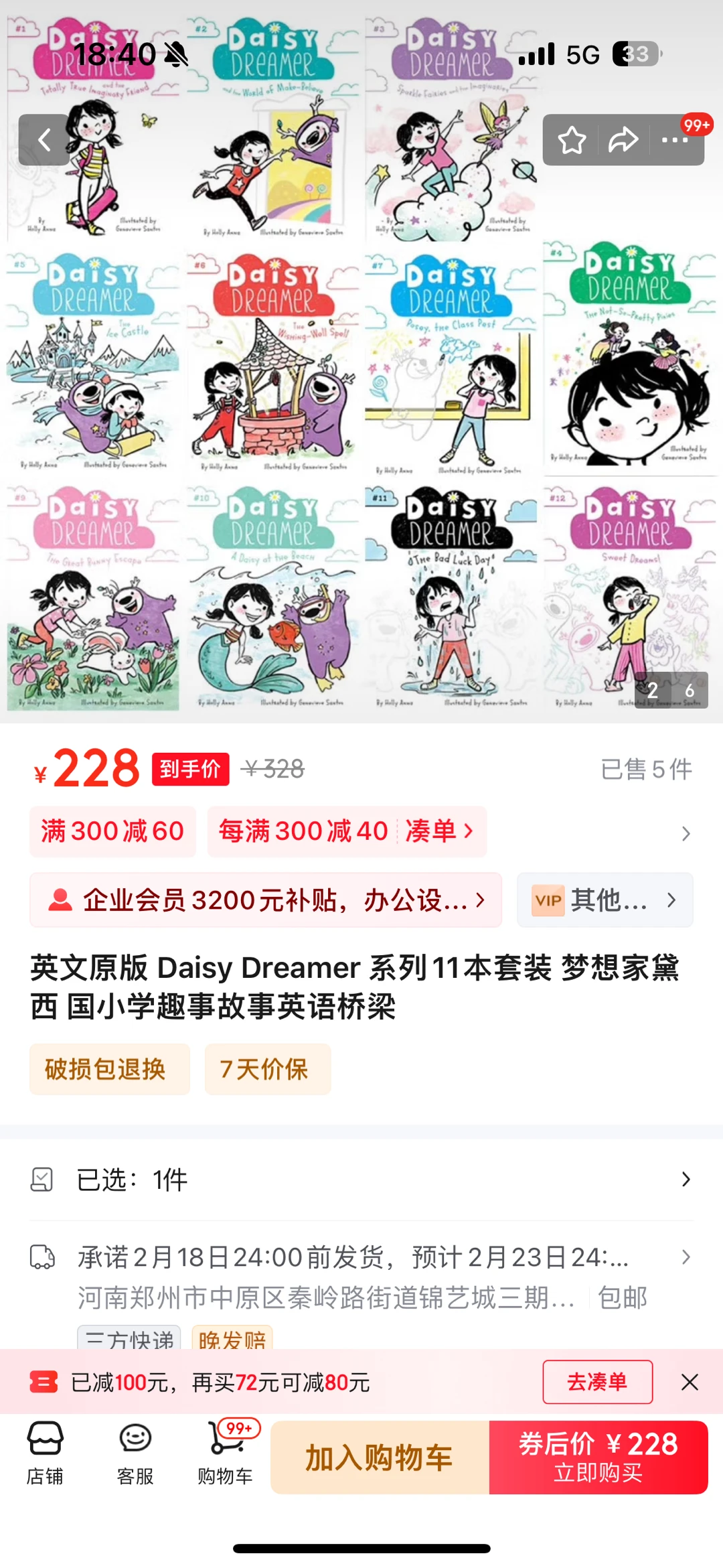Dismiss the 已减100元 discount banner
Screen dimensions: 723x1568
(690, 1382)
